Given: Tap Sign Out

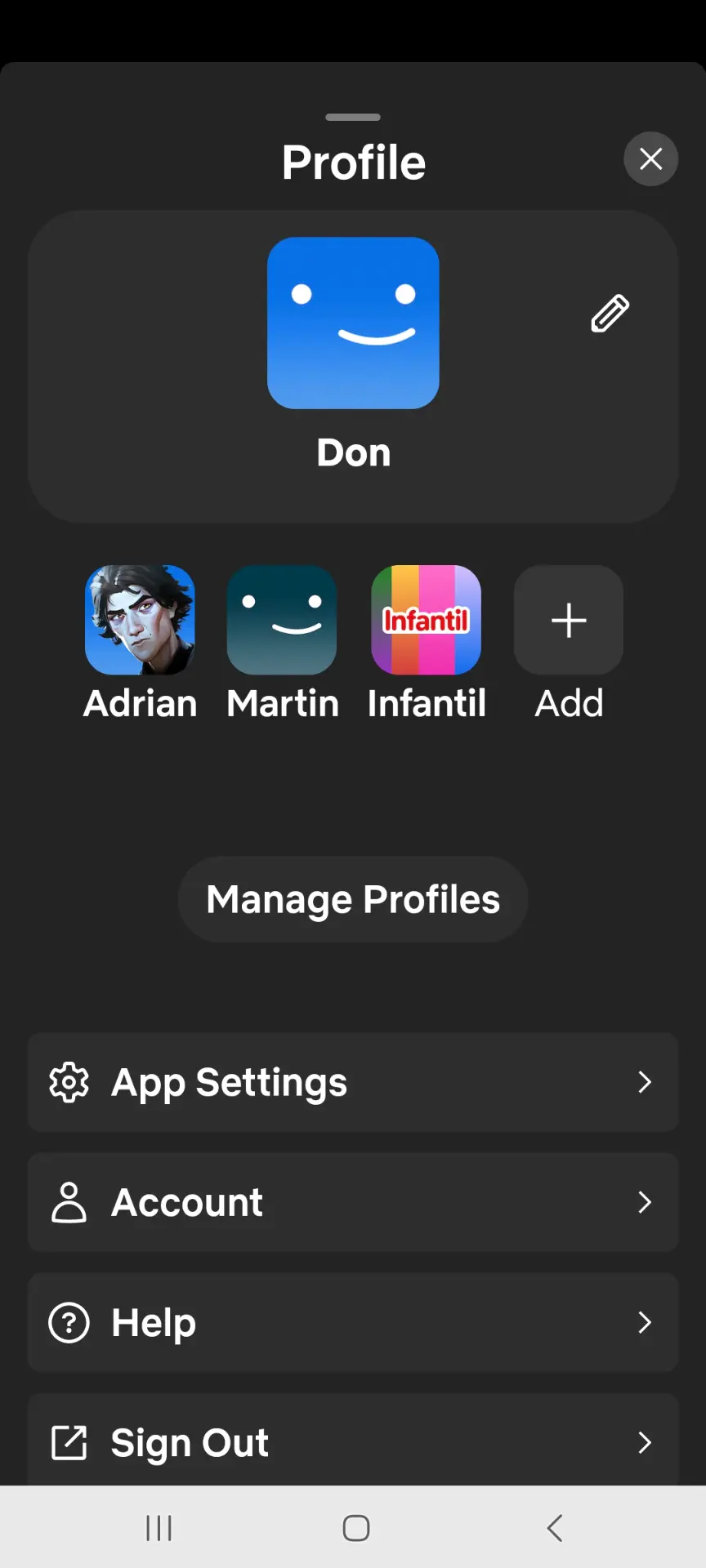Looking at the screenshot, I should click(353, 1441).
